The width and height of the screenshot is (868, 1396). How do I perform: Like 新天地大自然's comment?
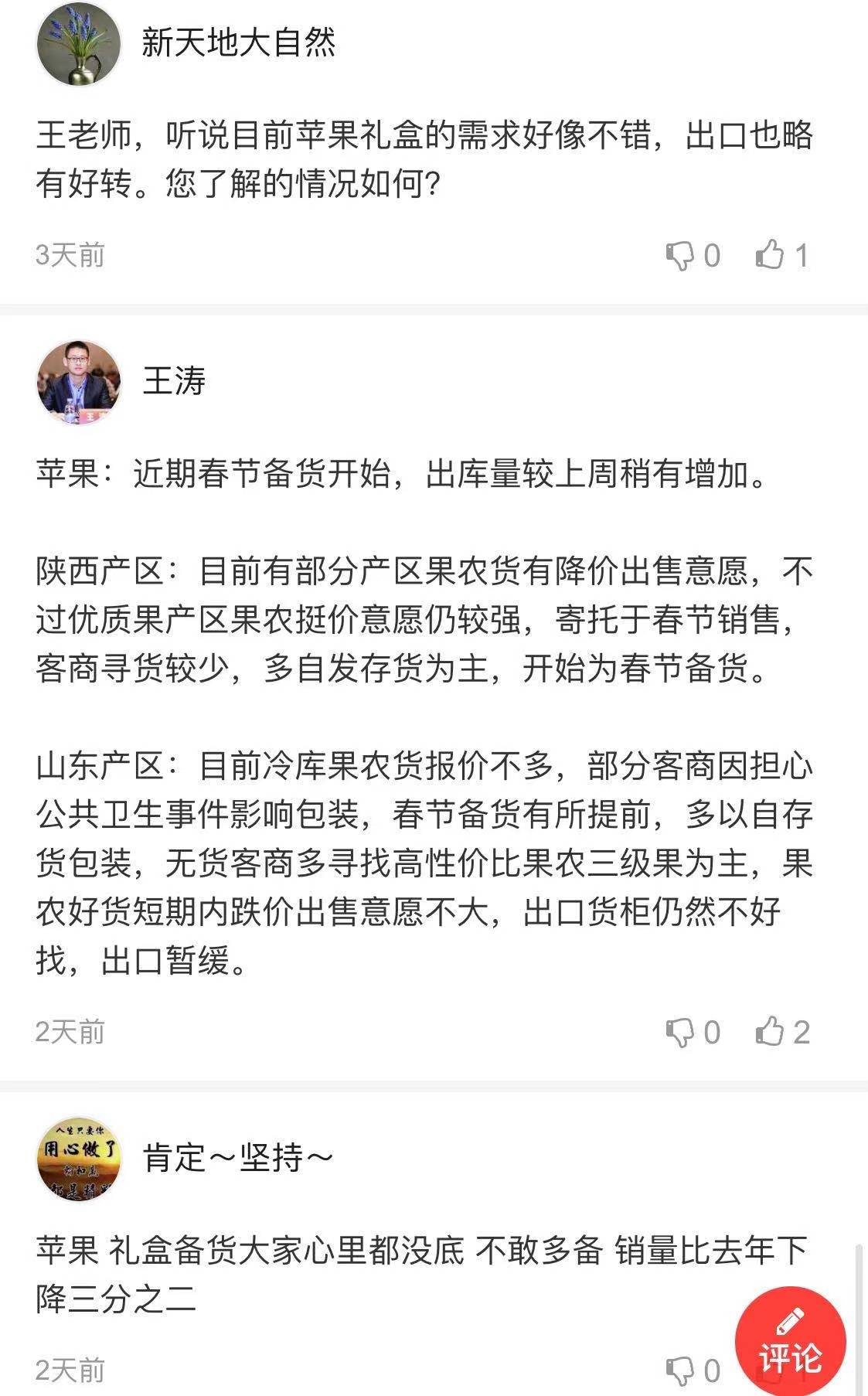click(x=770, y=255)
